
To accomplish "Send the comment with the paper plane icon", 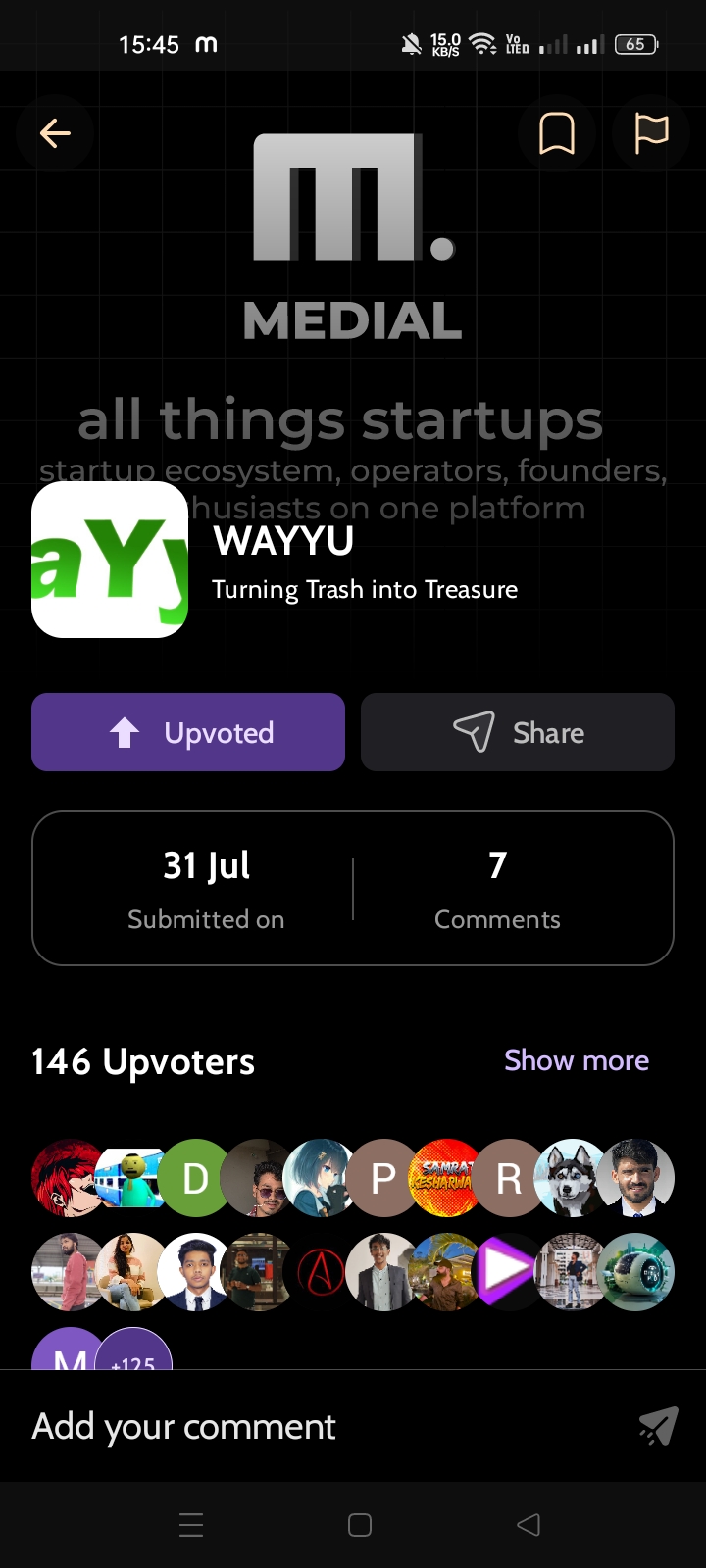I will (x=658, y=1426).
